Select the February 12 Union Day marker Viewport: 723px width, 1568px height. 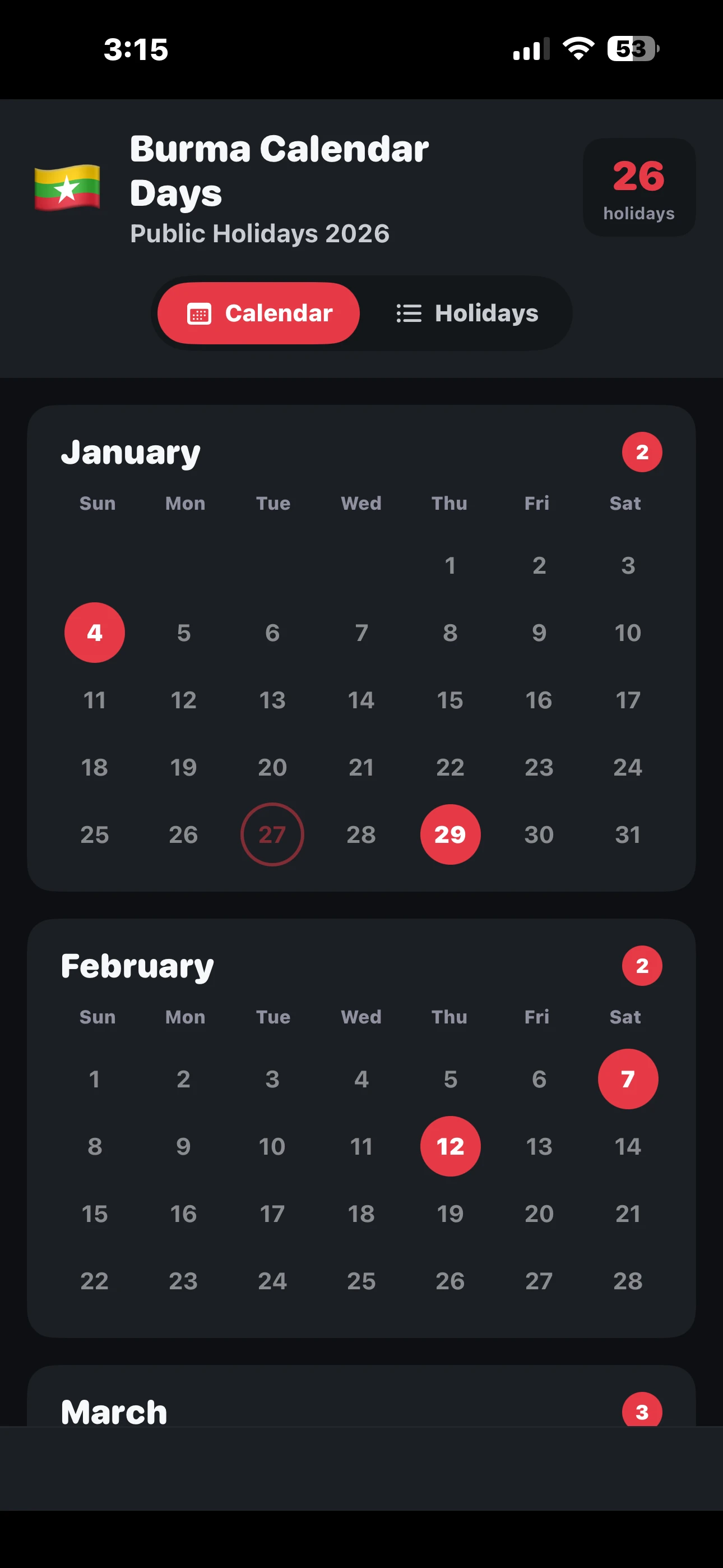tap(451, 1146)
